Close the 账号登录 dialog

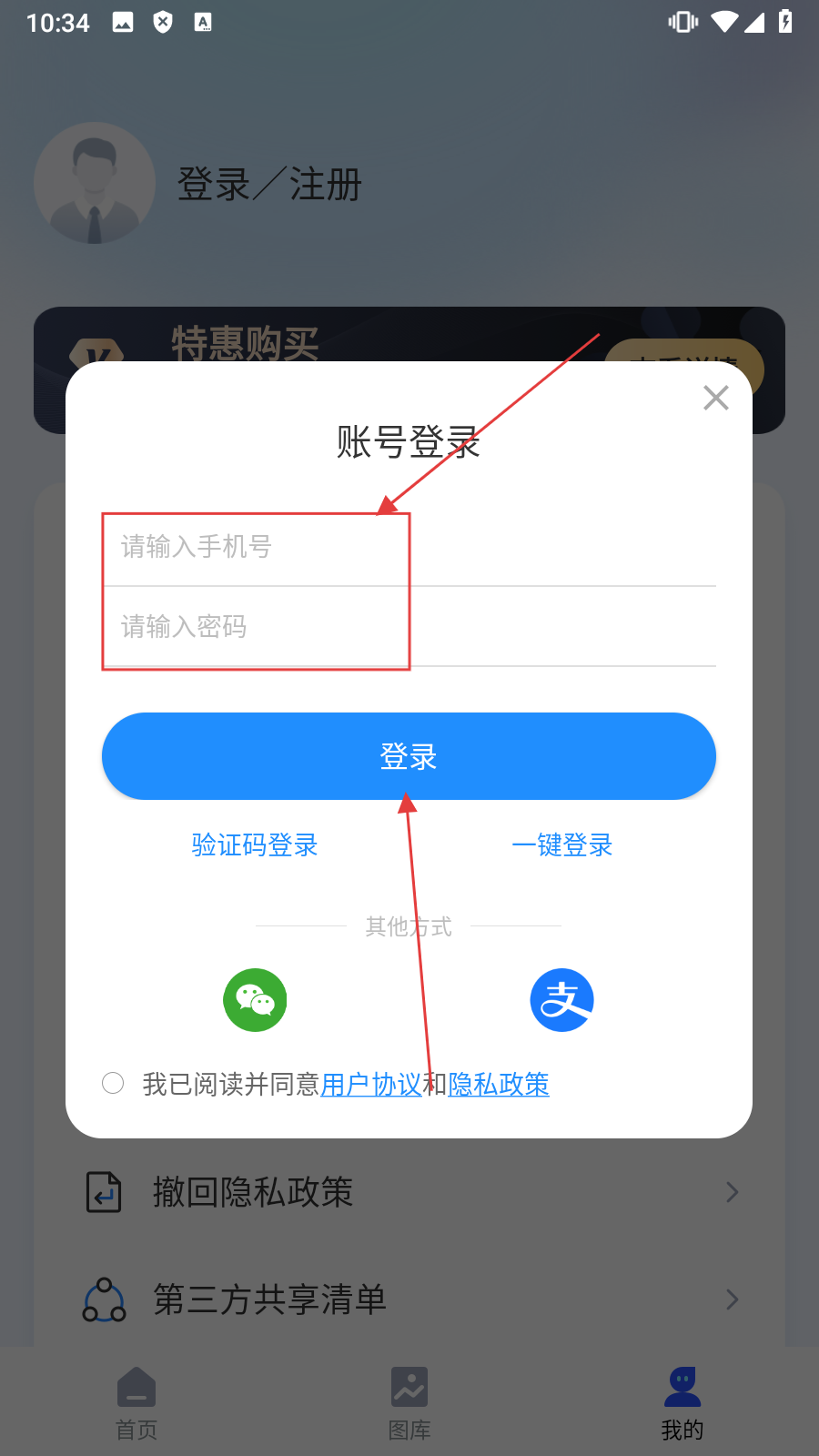[x=716, y=398]
